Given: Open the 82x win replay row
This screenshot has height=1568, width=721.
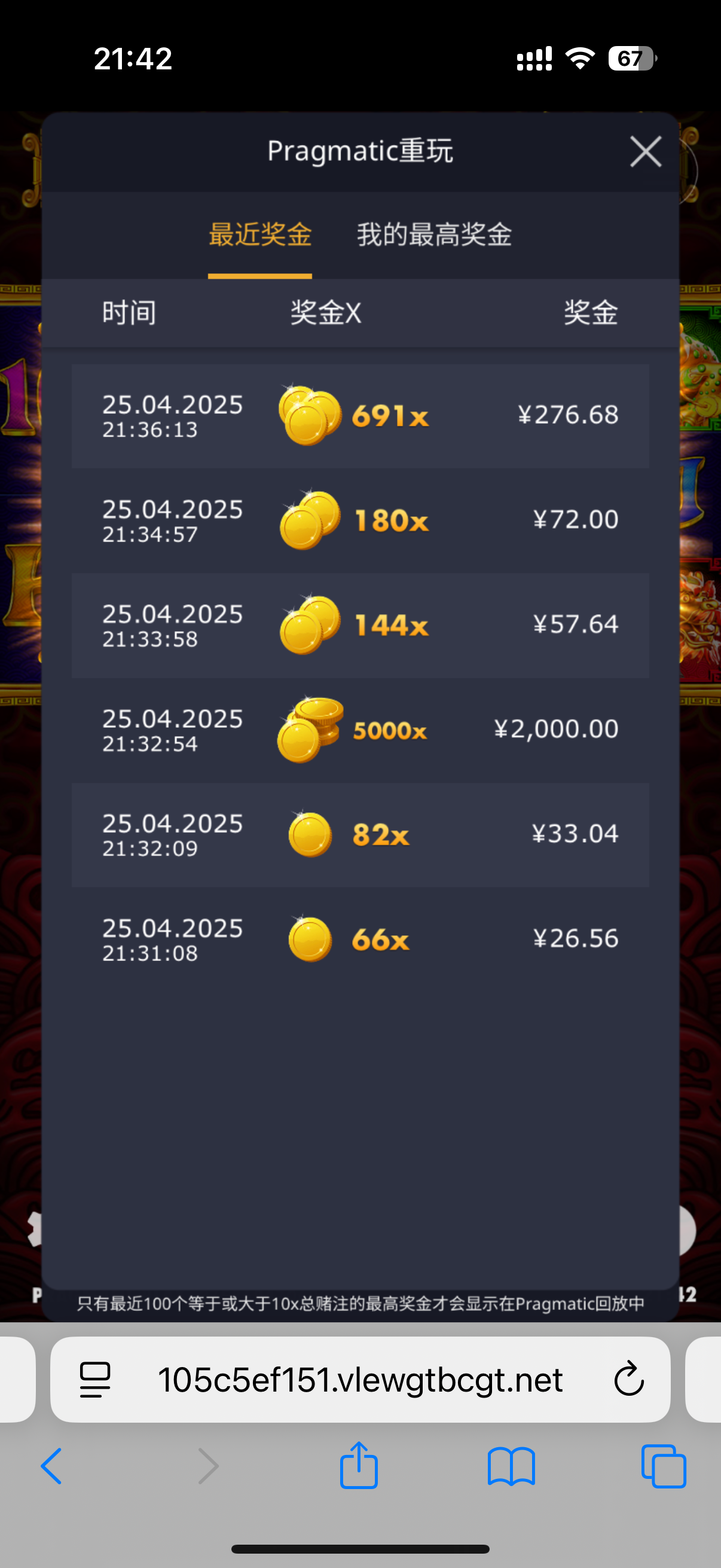Looking at the screenshot, I should (360, 835).
